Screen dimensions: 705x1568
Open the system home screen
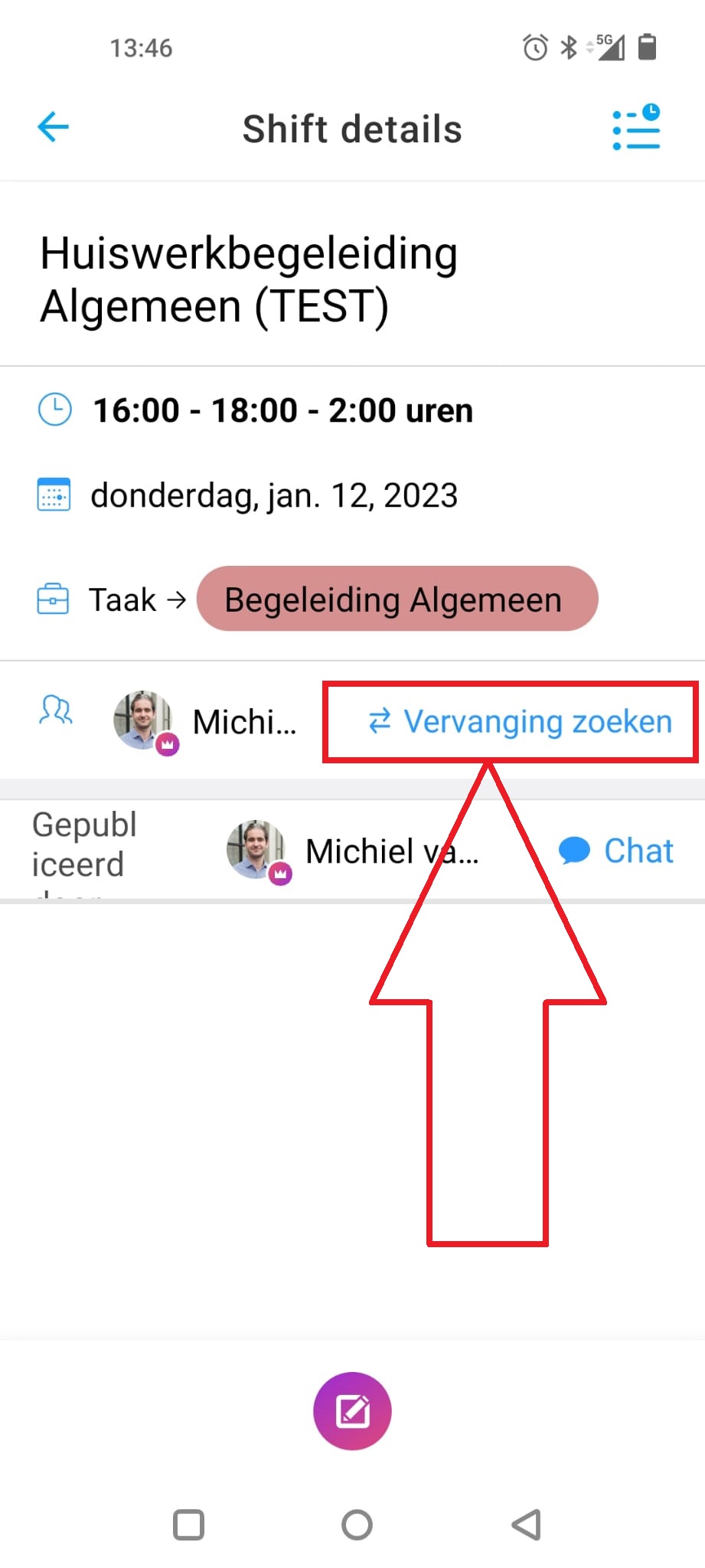357,1525
